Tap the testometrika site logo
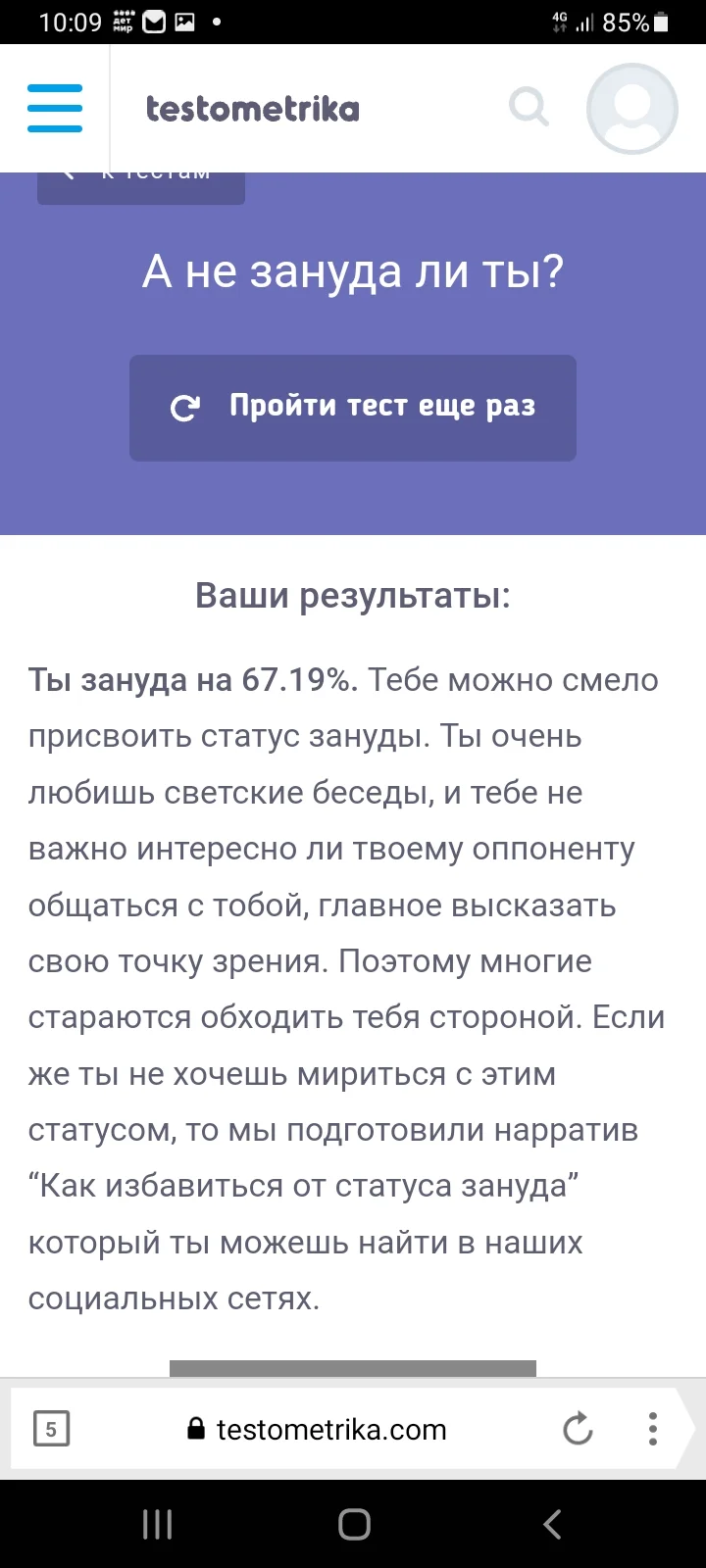 (x=253, y=108)
